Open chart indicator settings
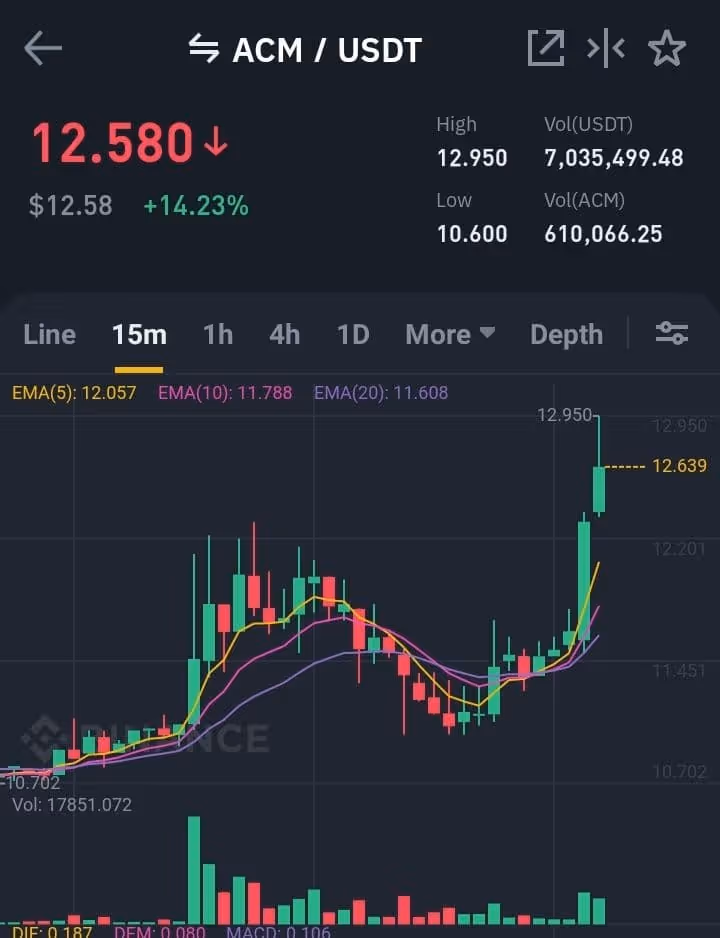The height and width of the screenshot is (938, 720). [672, 334]
